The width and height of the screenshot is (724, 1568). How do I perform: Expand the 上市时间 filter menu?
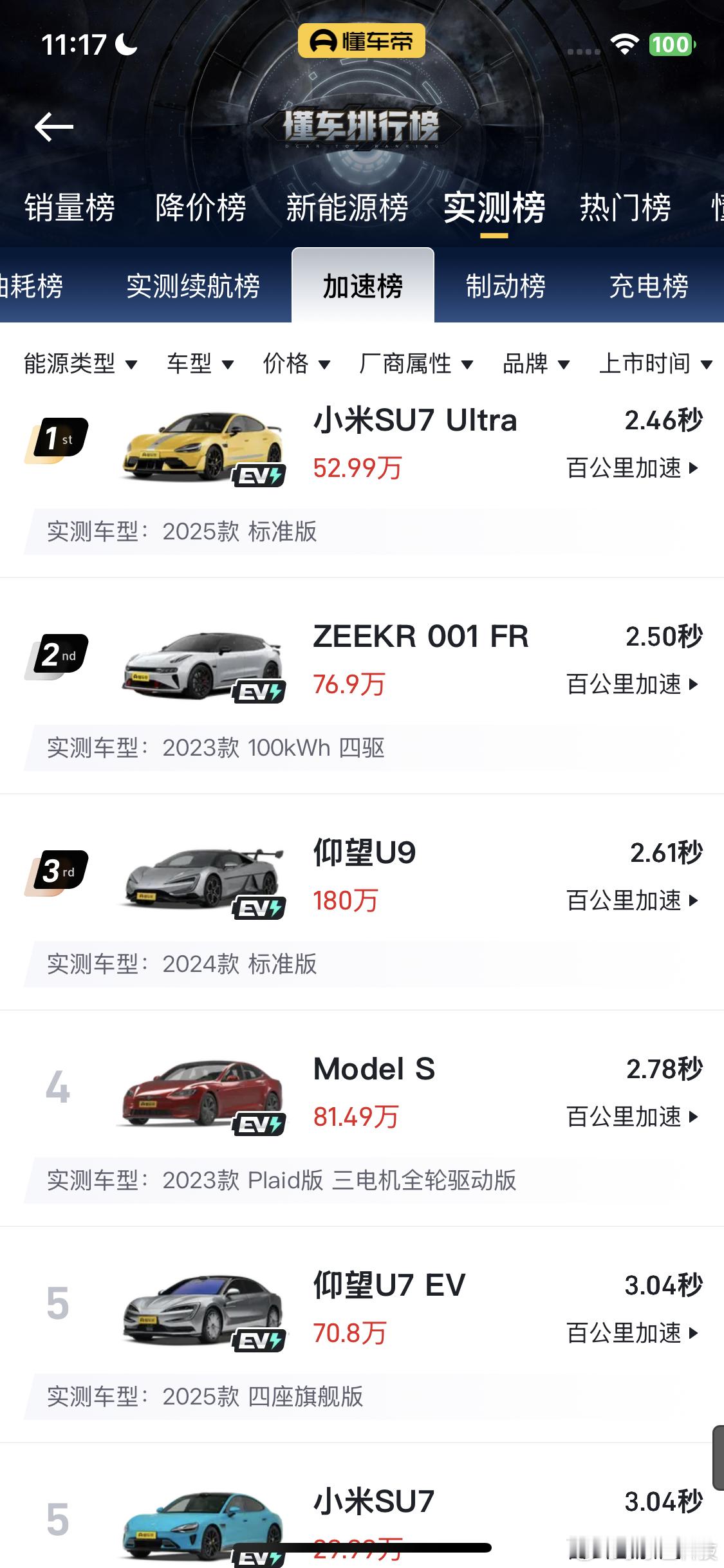pos(653,364)
